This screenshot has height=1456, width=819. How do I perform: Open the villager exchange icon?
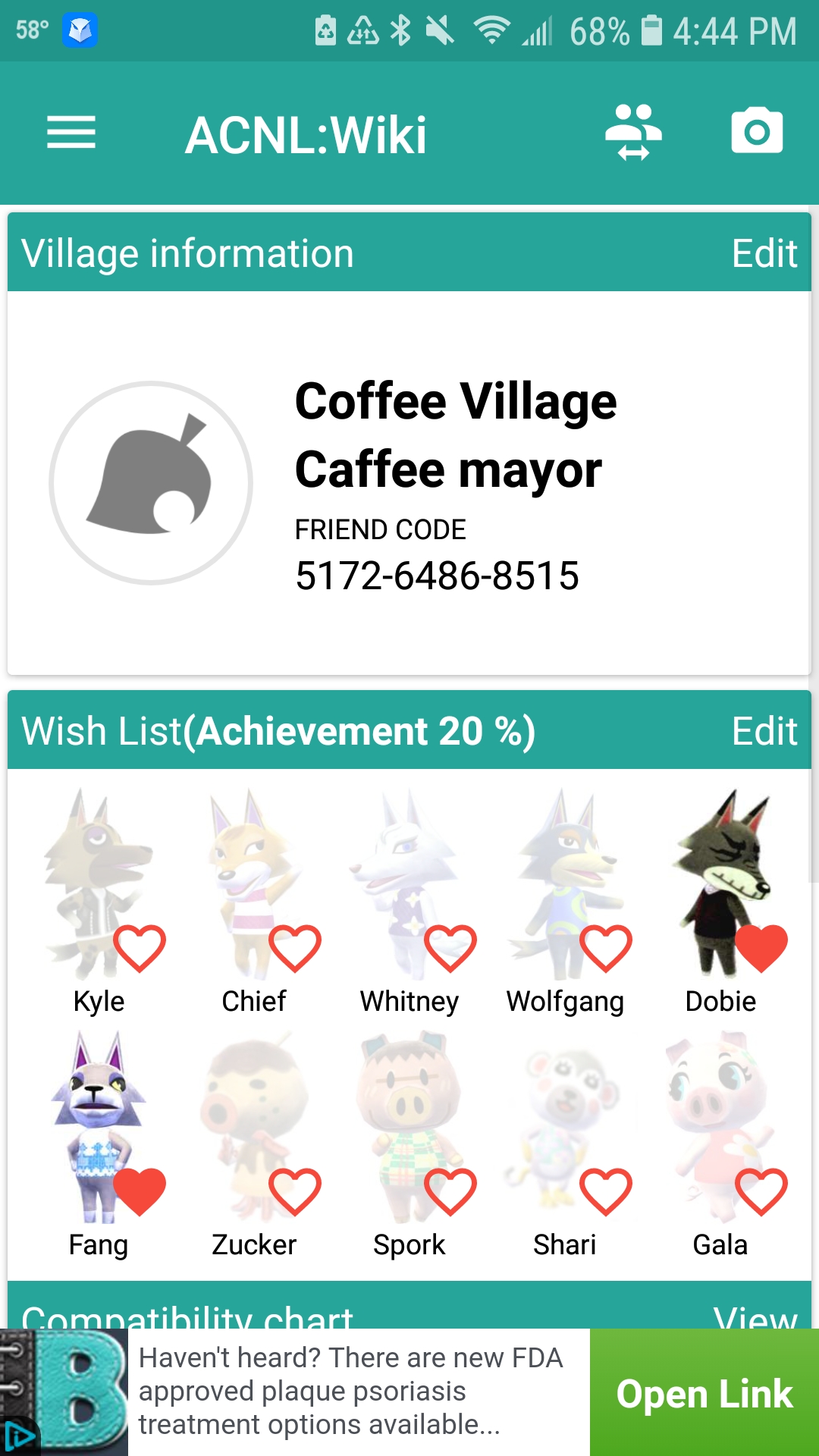(633, 133)
